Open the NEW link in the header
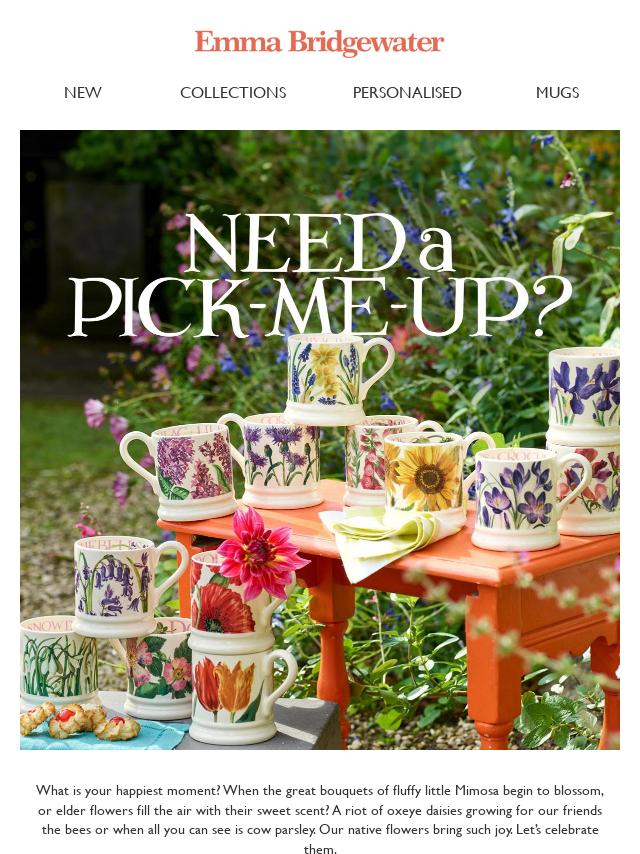The image size is (640, 854). coord(82,93)
